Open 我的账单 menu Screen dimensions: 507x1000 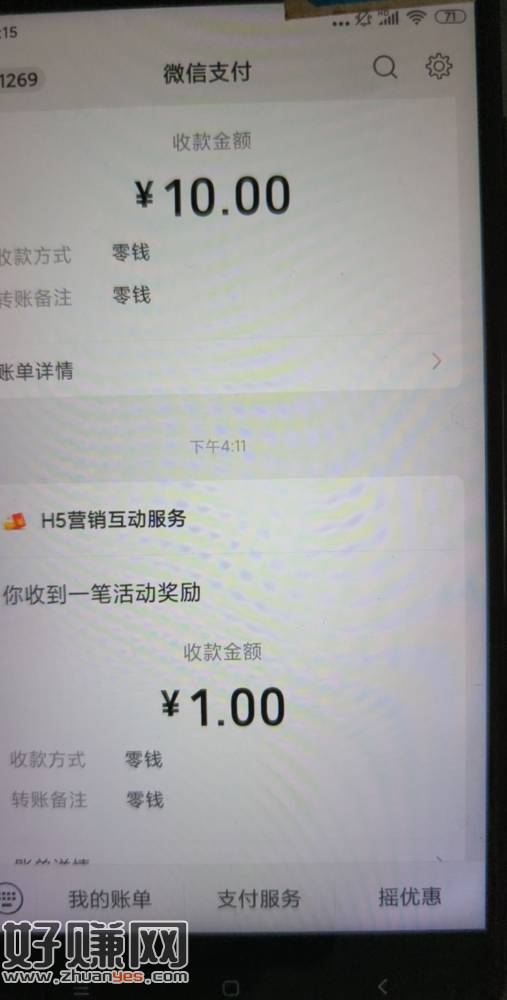coord(110,899)
